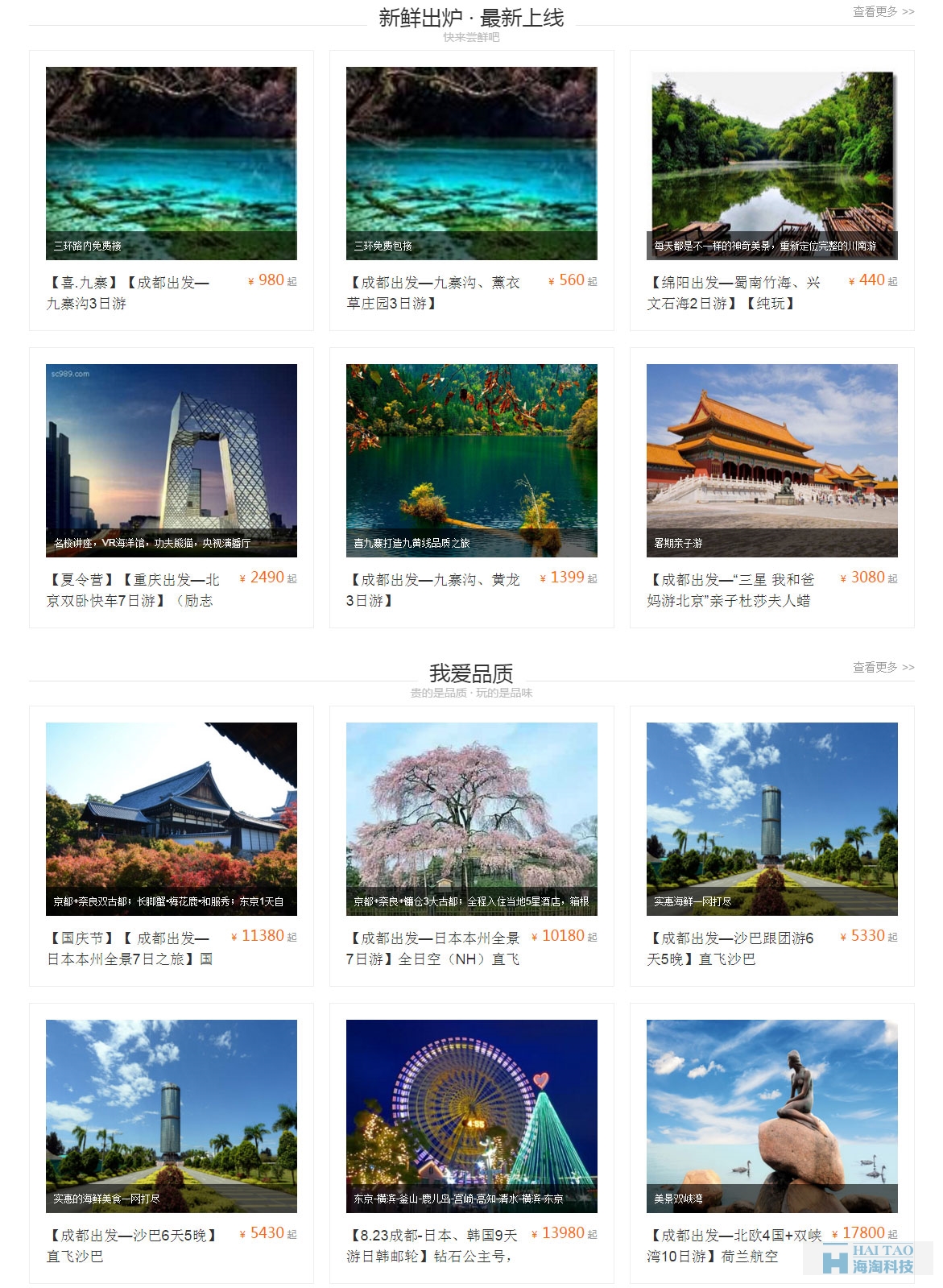Open 国庆节 日本本州全景7日之旅 card
The image size is (943, 1288).
171,819
